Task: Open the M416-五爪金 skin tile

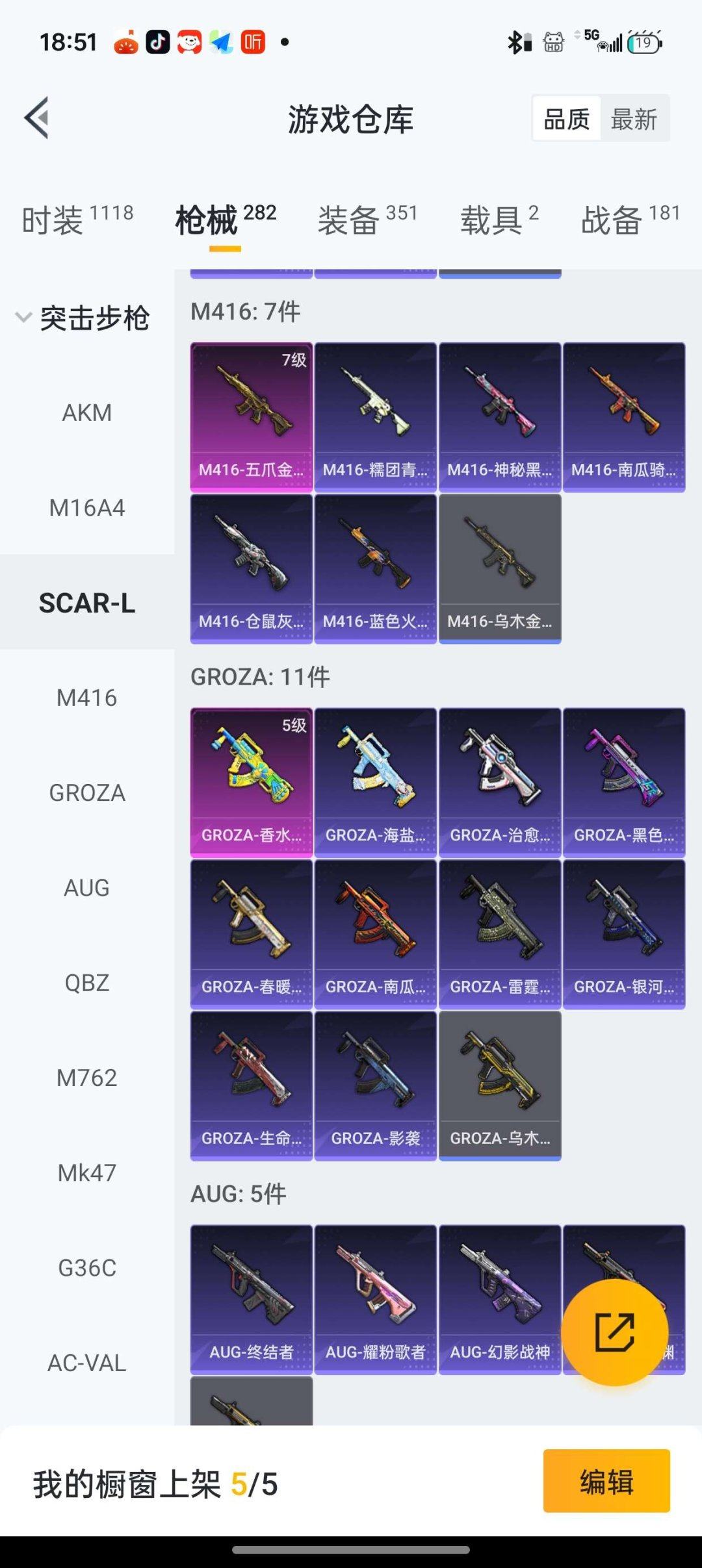Action: click(251, 417)
